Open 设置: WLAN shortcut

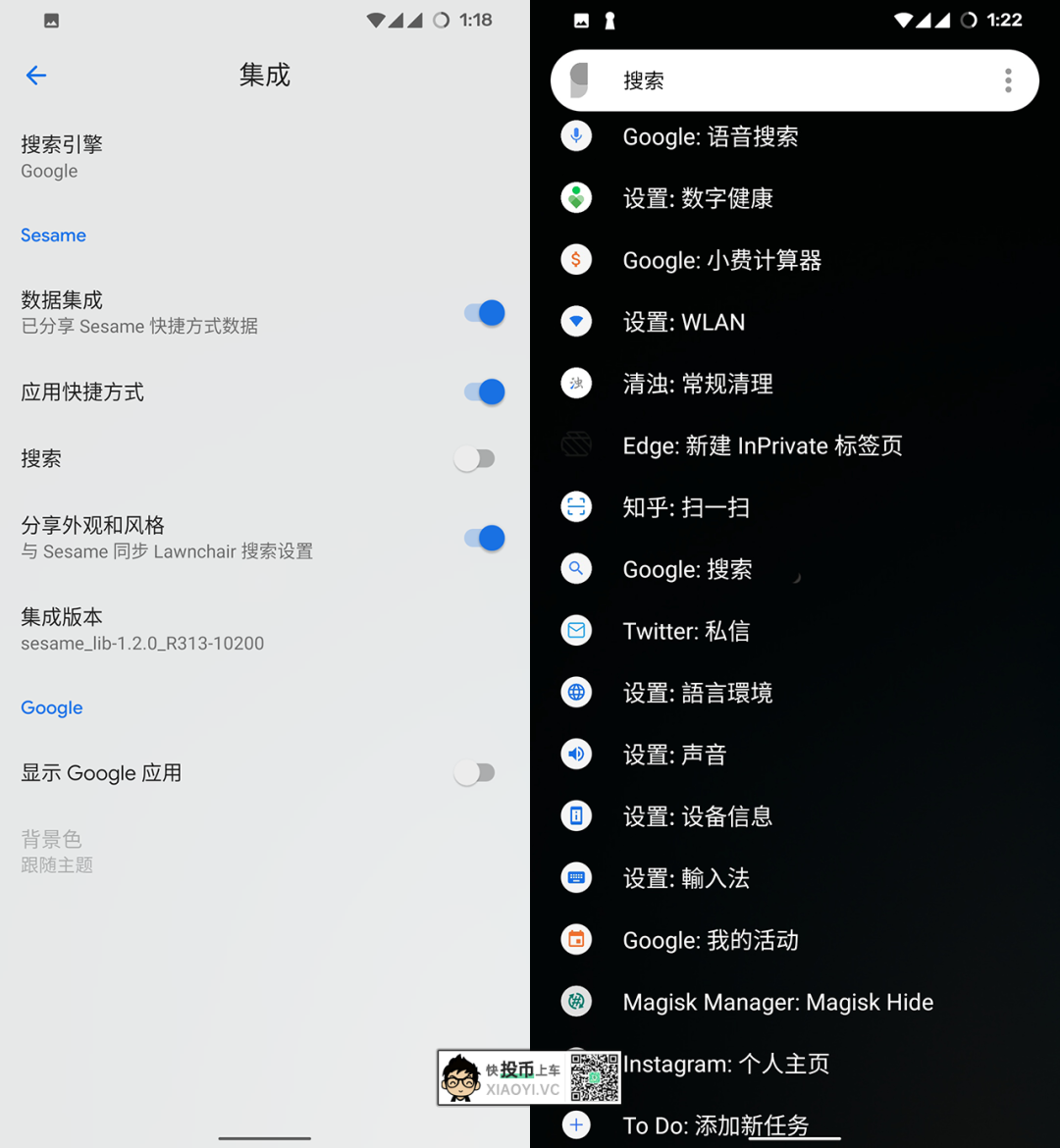click(x=683, y=322)
